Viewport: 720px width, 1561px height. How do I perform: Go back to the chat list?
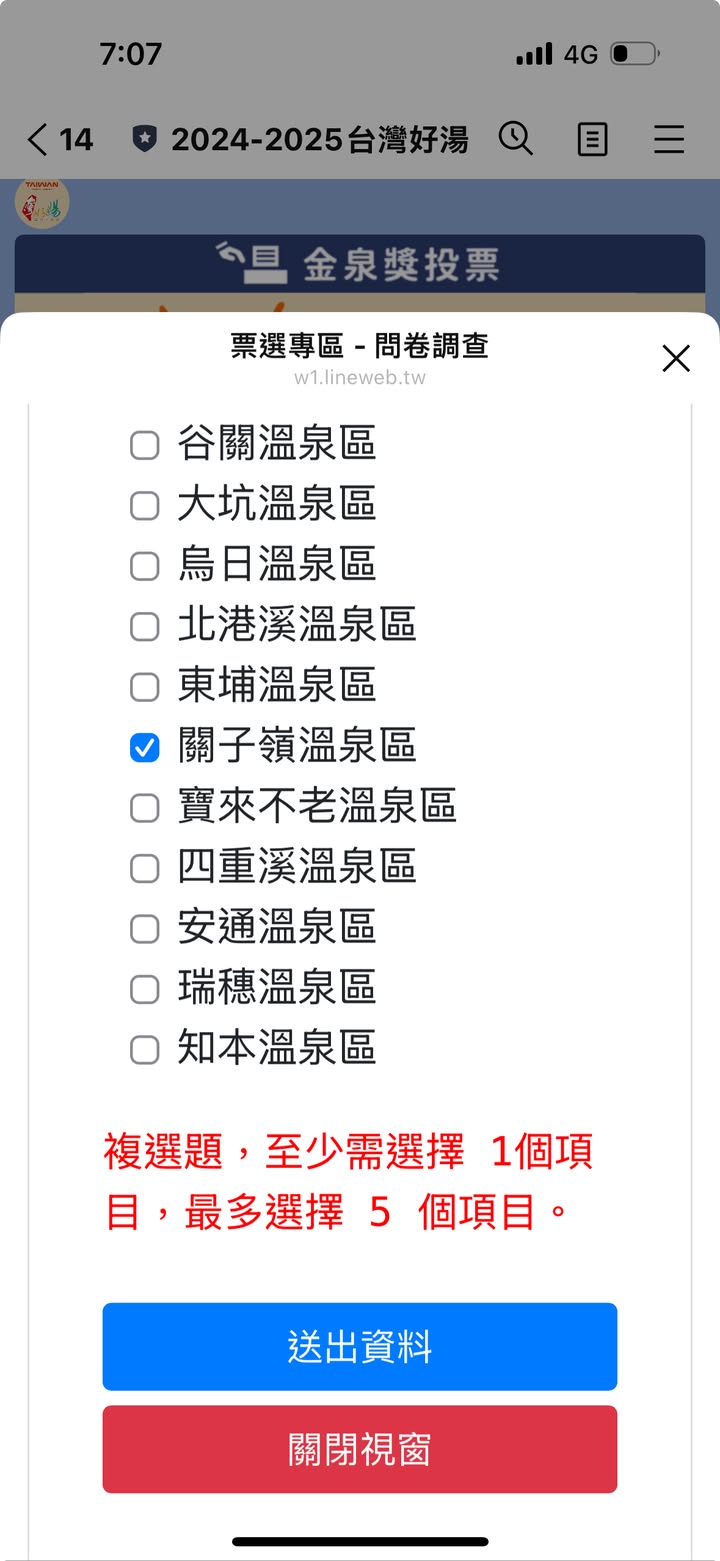(x=59, y=139)
